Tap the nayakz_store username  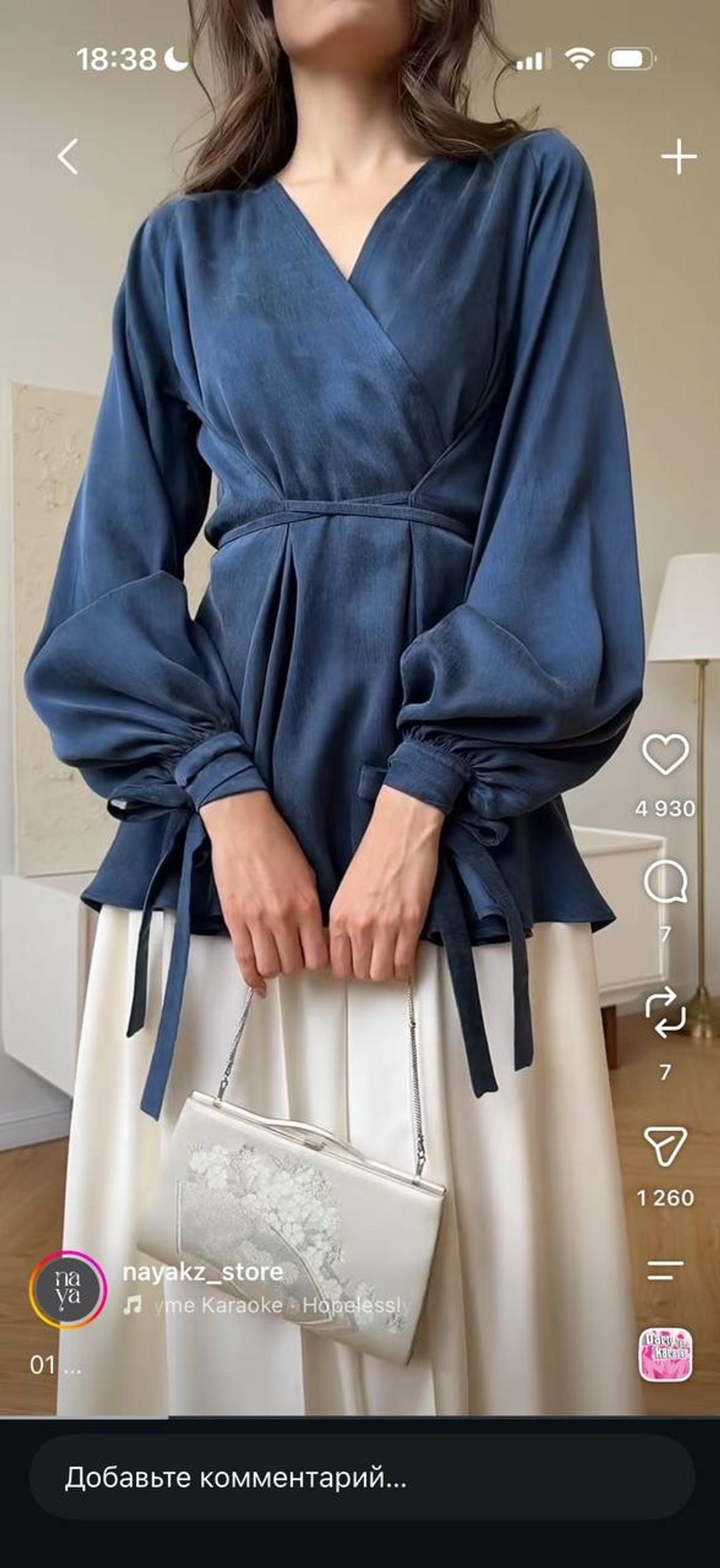click(203, 1271)
